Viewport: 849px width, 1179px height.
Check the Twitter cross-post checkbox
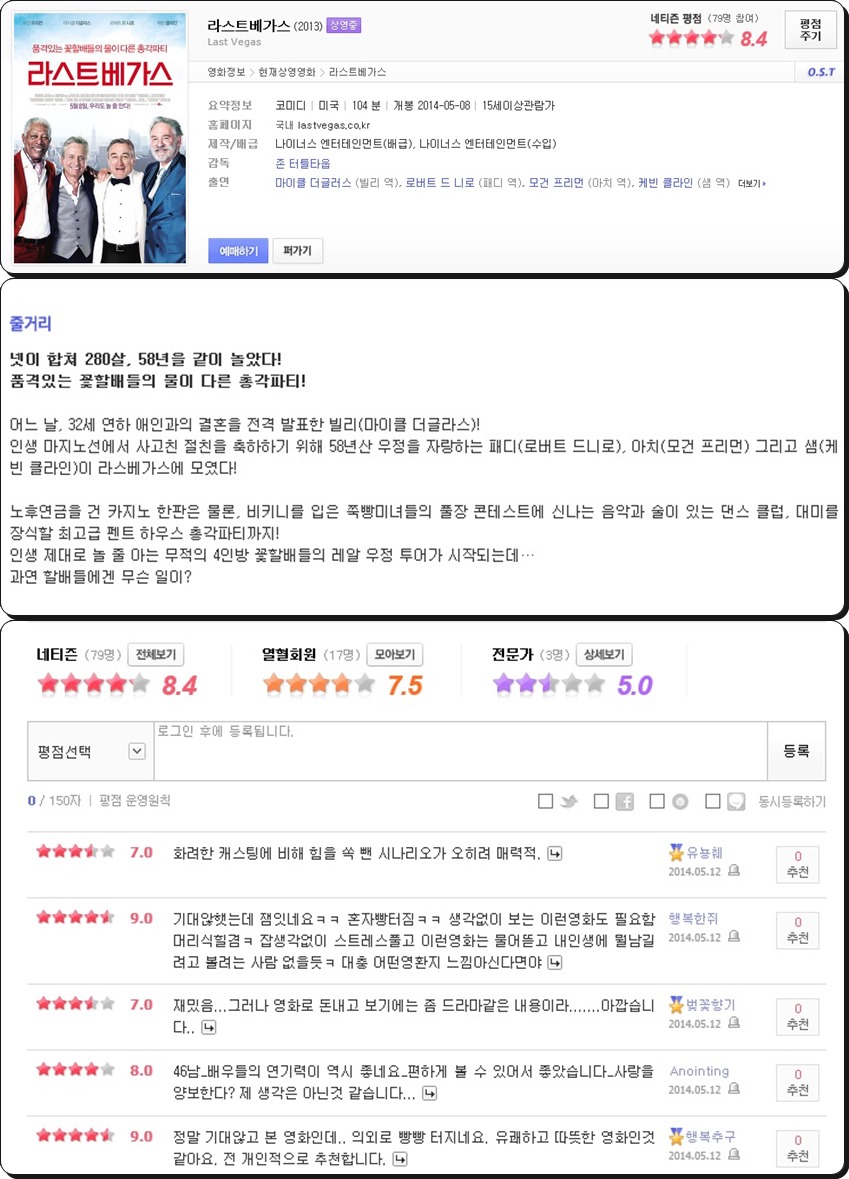(x=546, y=802)
